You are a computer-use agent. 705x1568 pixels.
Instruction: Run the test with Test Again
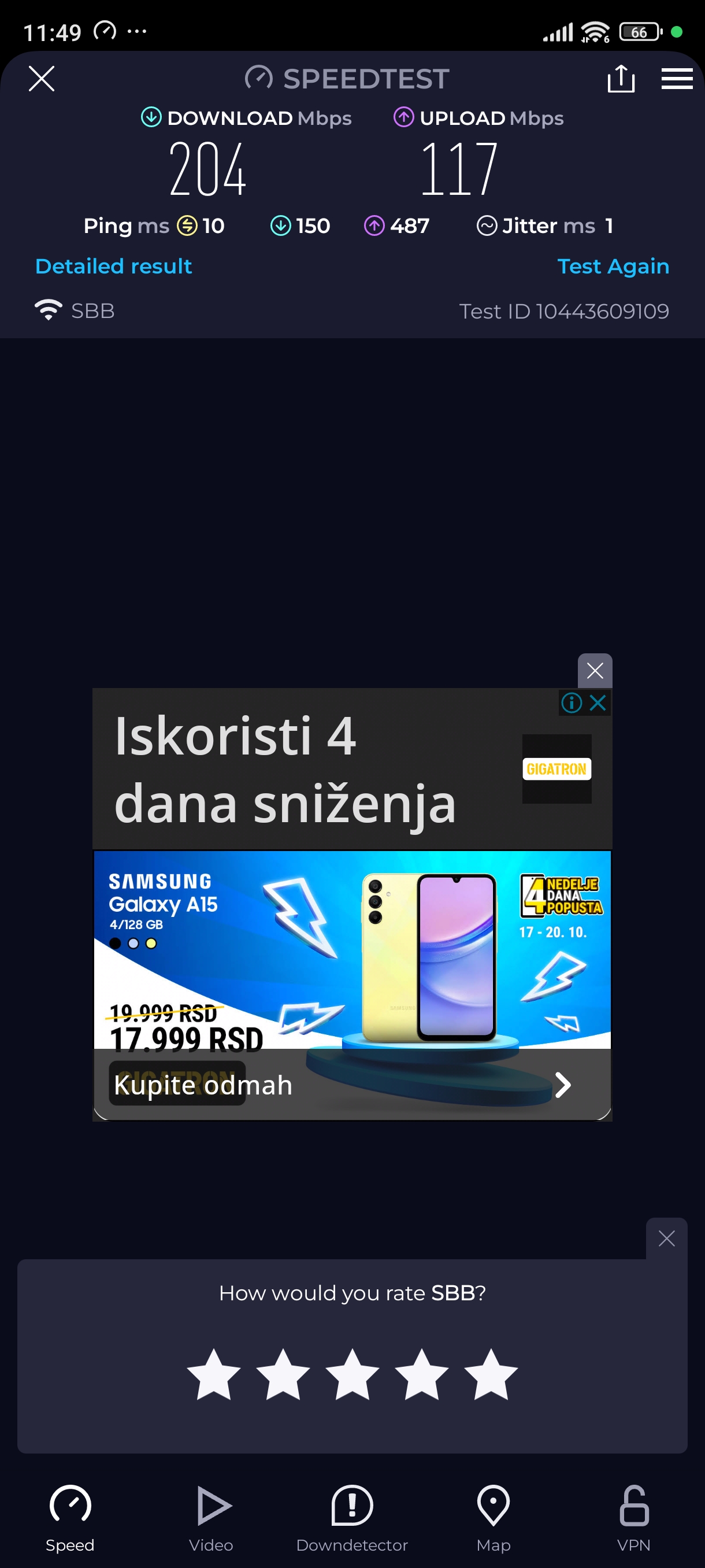(x=613, y=266)
